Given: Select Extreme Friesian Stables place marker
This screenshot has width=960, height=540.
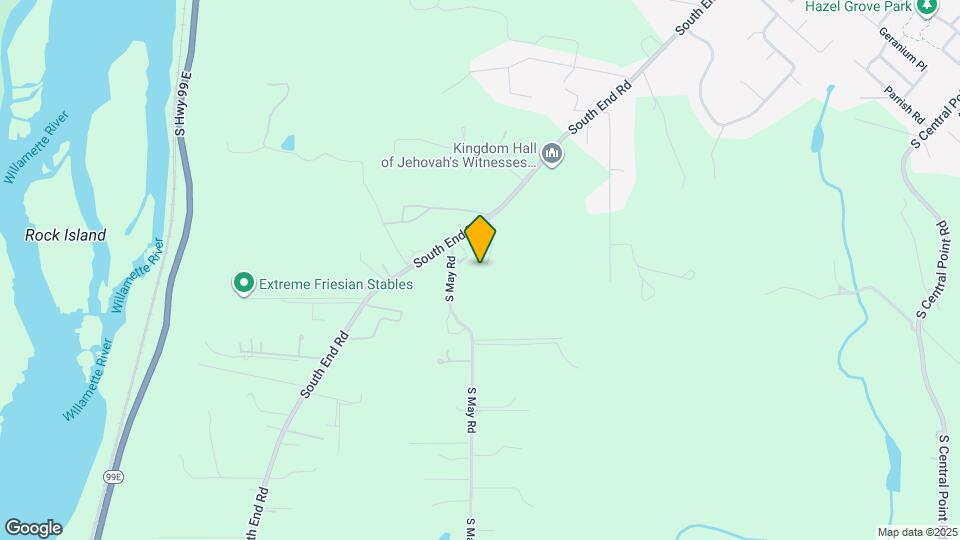Looking at the screenshot, I should 243,284.
